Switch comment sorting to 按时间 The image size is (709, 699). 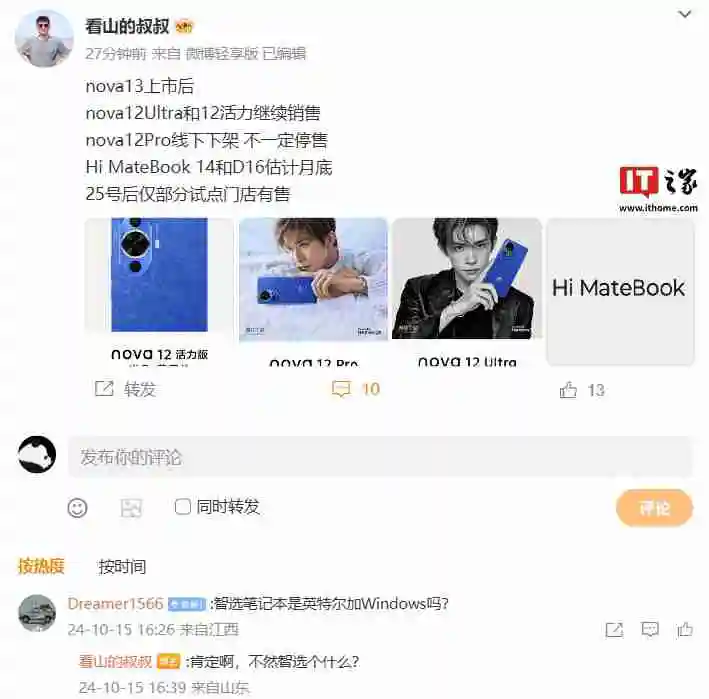(x=122, y=566)
